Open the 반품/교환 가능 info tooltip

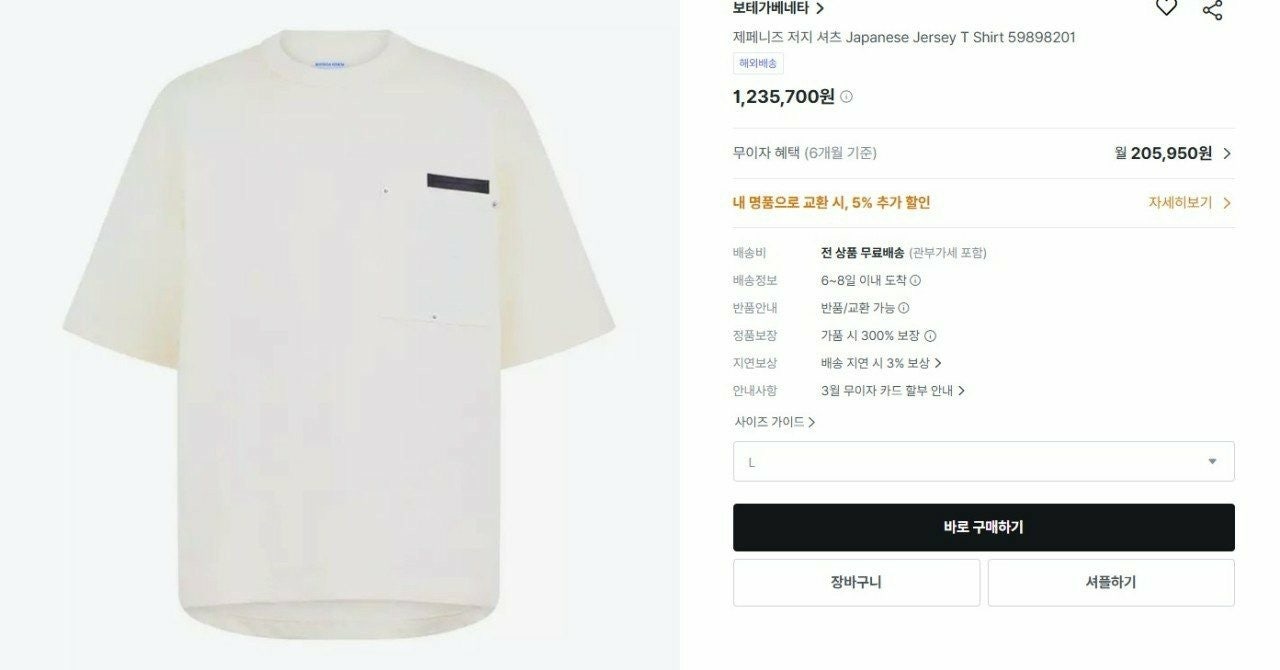(904, 308)
